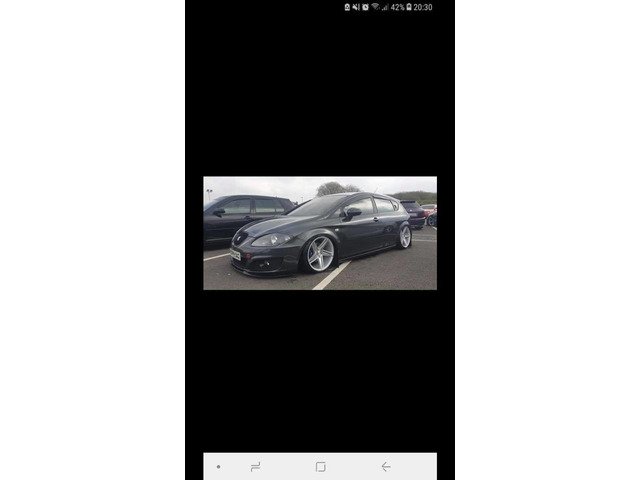Open the recent apps view
This screenshot has height=480, width=640.
255,466
